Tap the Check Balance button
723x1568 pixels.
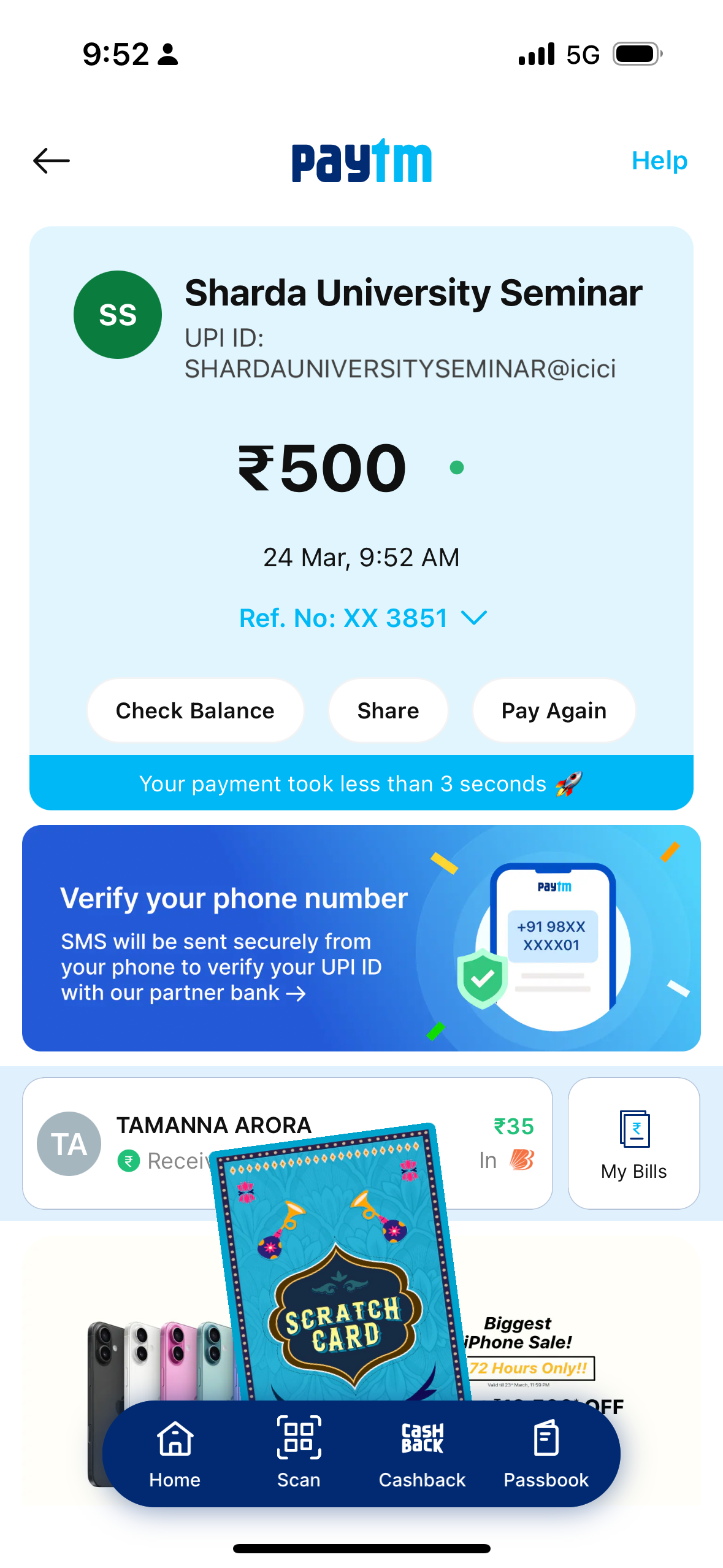195,710
